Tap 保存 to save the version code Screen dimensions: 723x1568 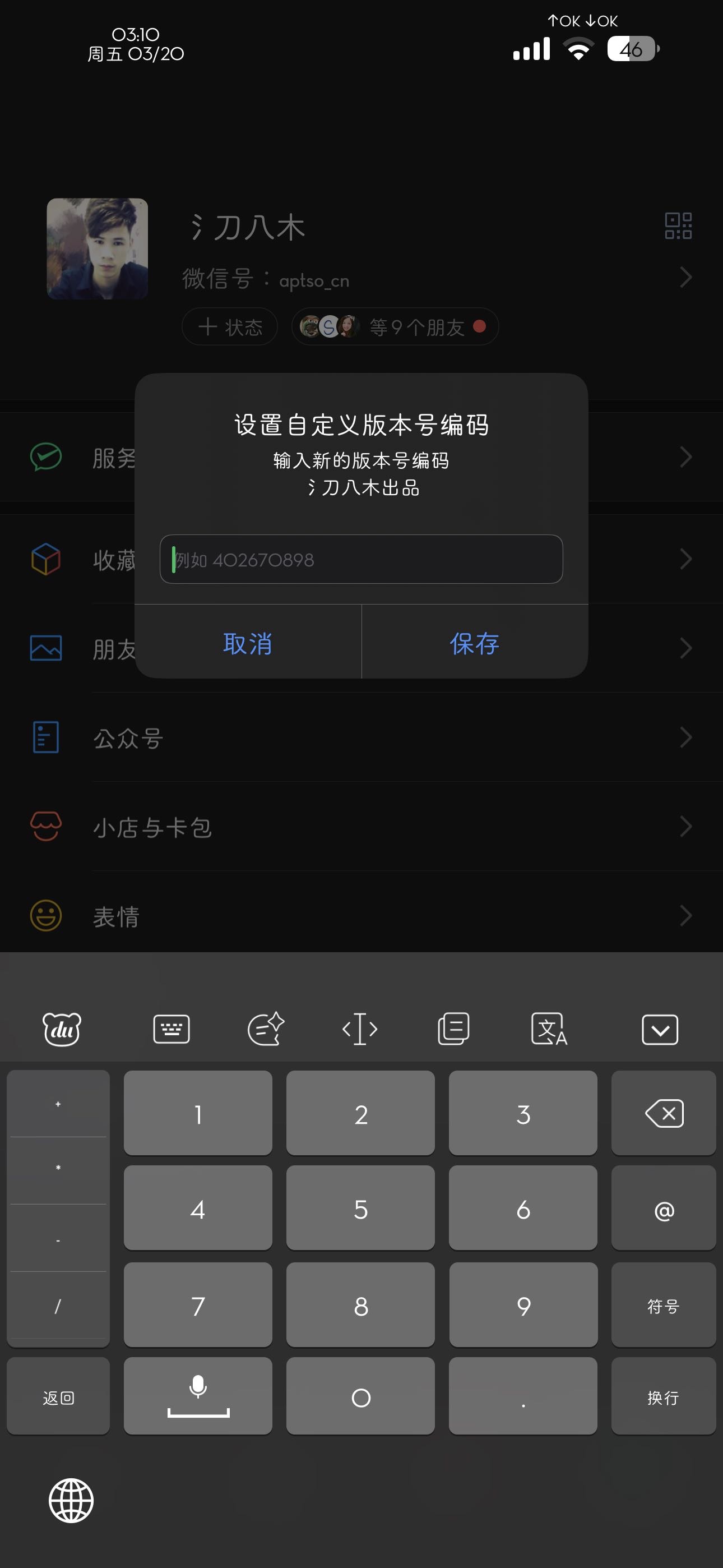[x=475, y=643]
